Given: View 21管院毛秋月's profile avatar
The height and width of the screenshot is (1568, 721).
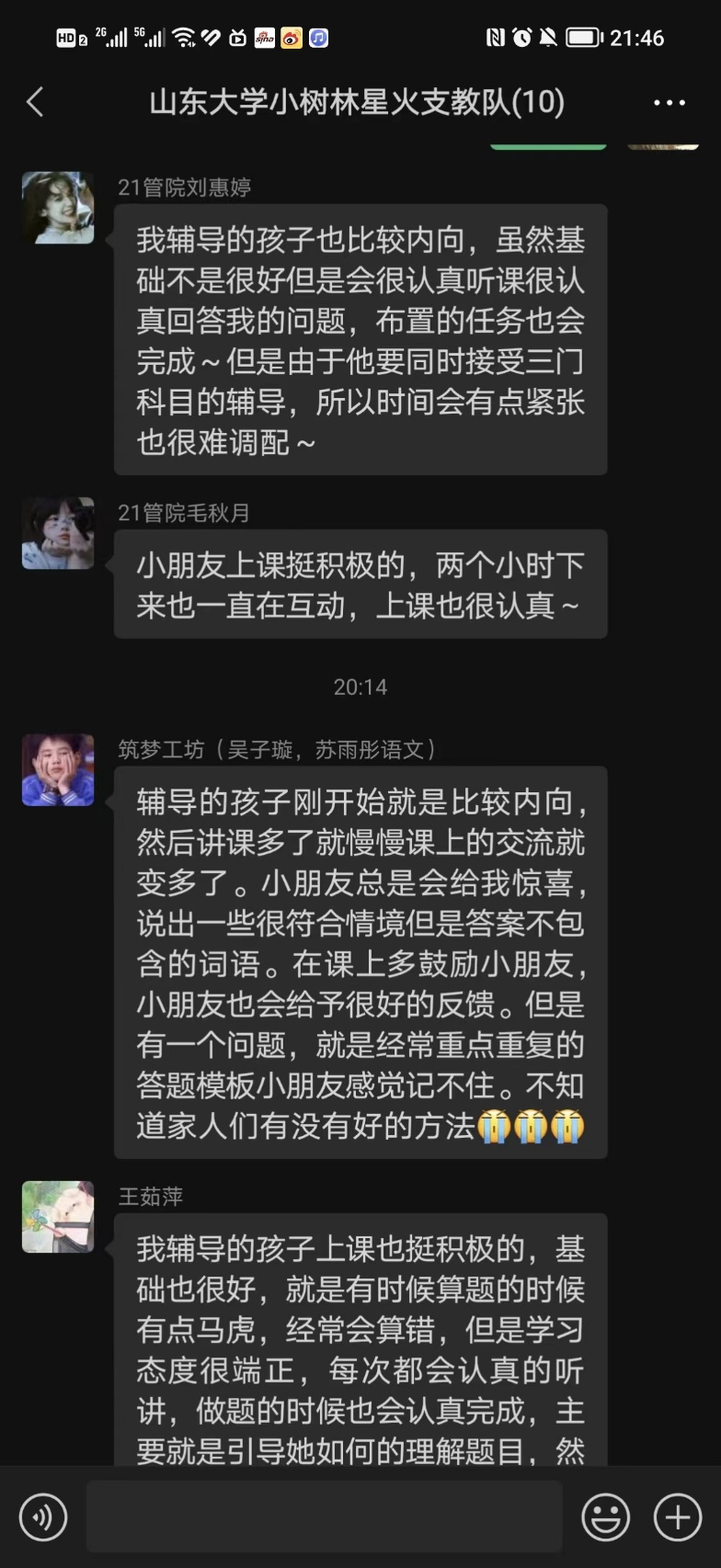Looking at the screenshot, I should (58, 533).
